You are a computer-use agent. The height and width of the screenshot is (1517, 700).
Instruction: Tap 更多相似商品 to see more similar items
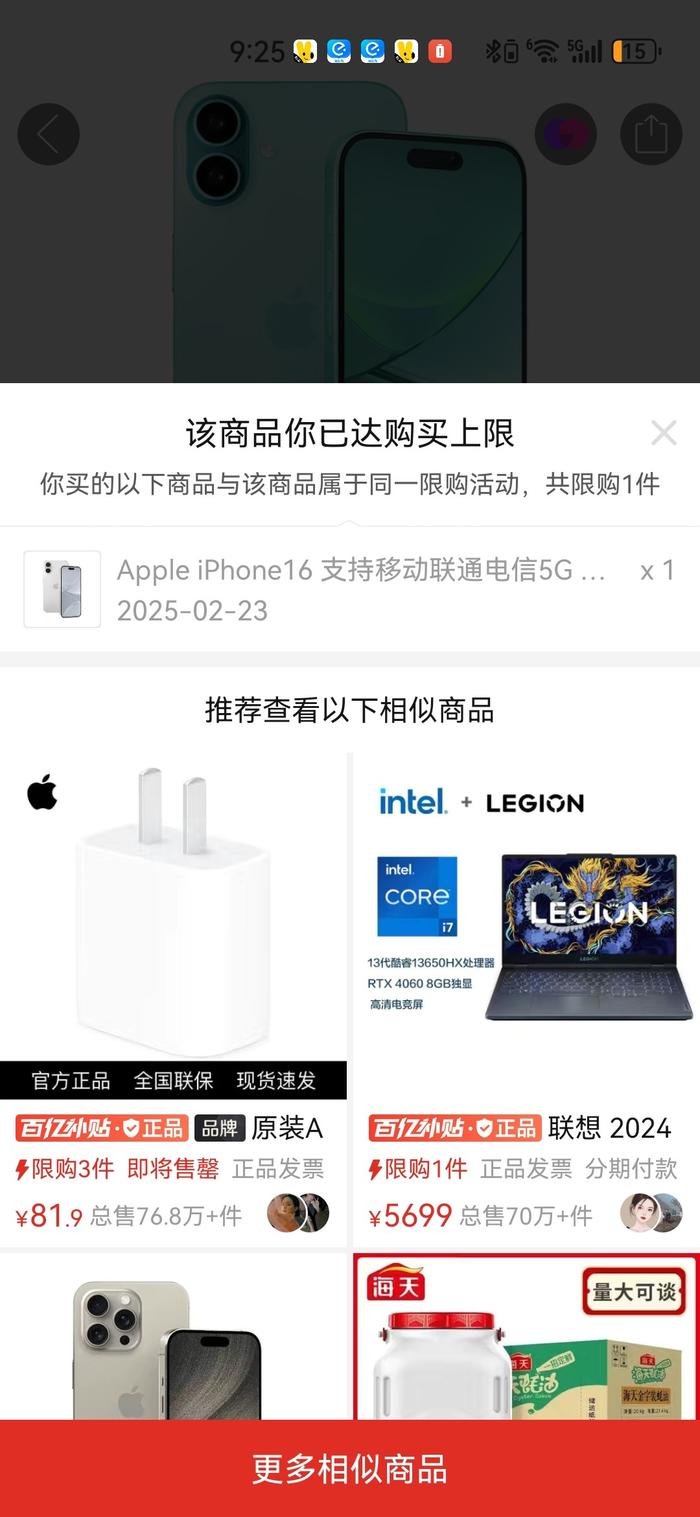(x=350, y=1469)
